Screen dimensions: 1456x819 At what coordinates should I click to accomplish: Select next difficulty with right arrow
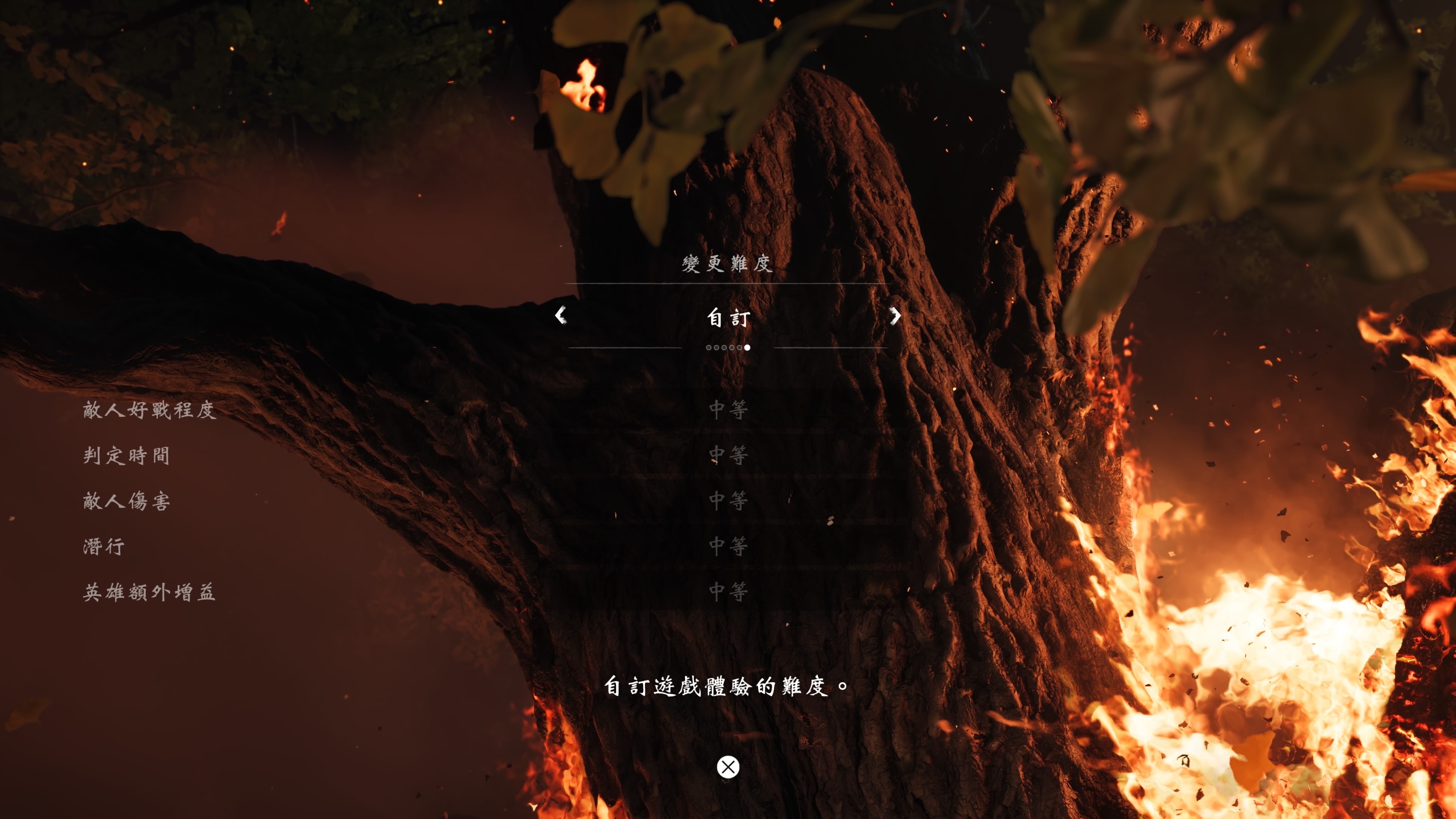point(895,315)
